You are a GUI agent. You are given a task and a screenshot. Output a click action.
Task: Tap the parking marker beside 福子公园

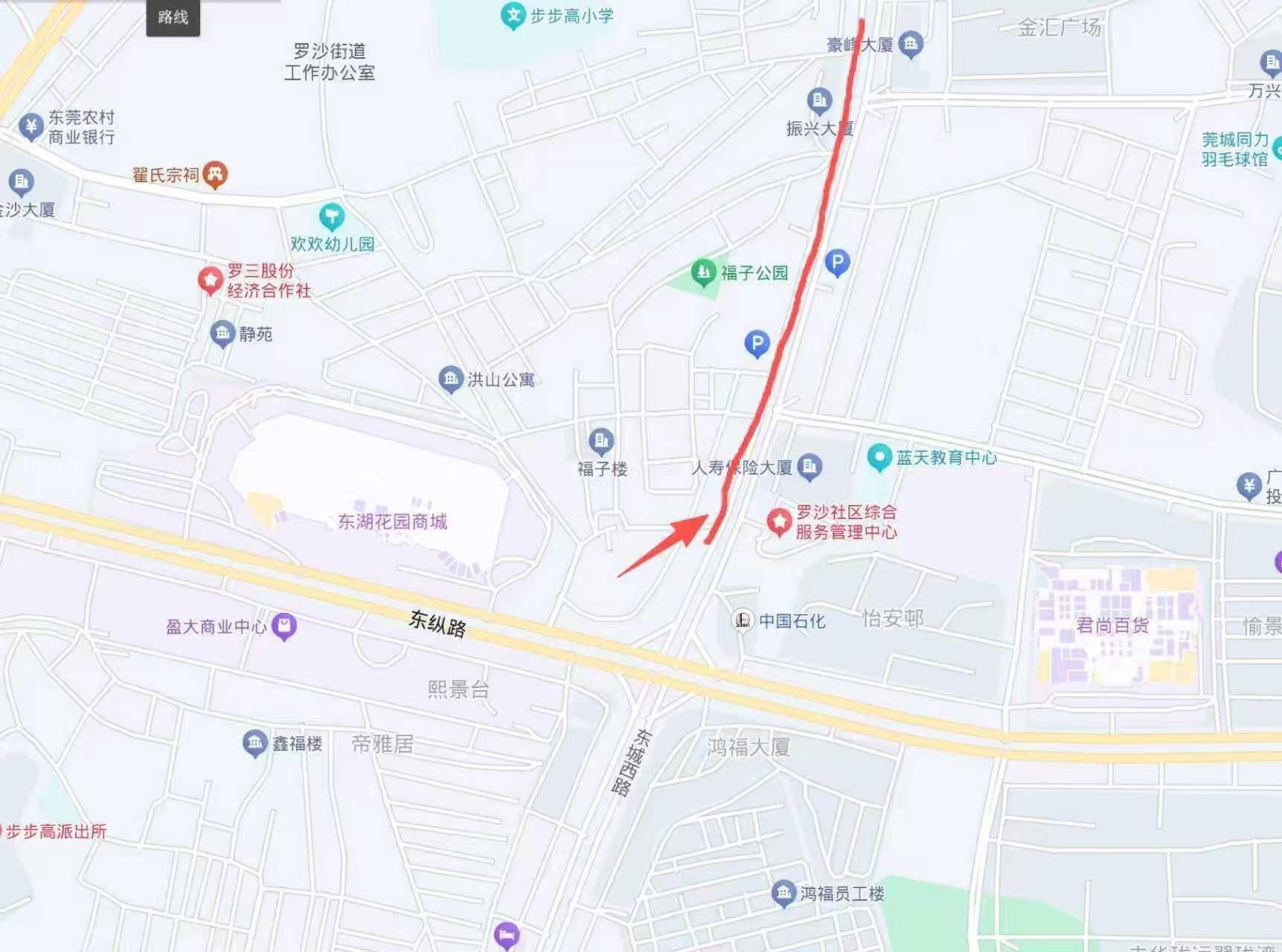(x=837, y=263)
